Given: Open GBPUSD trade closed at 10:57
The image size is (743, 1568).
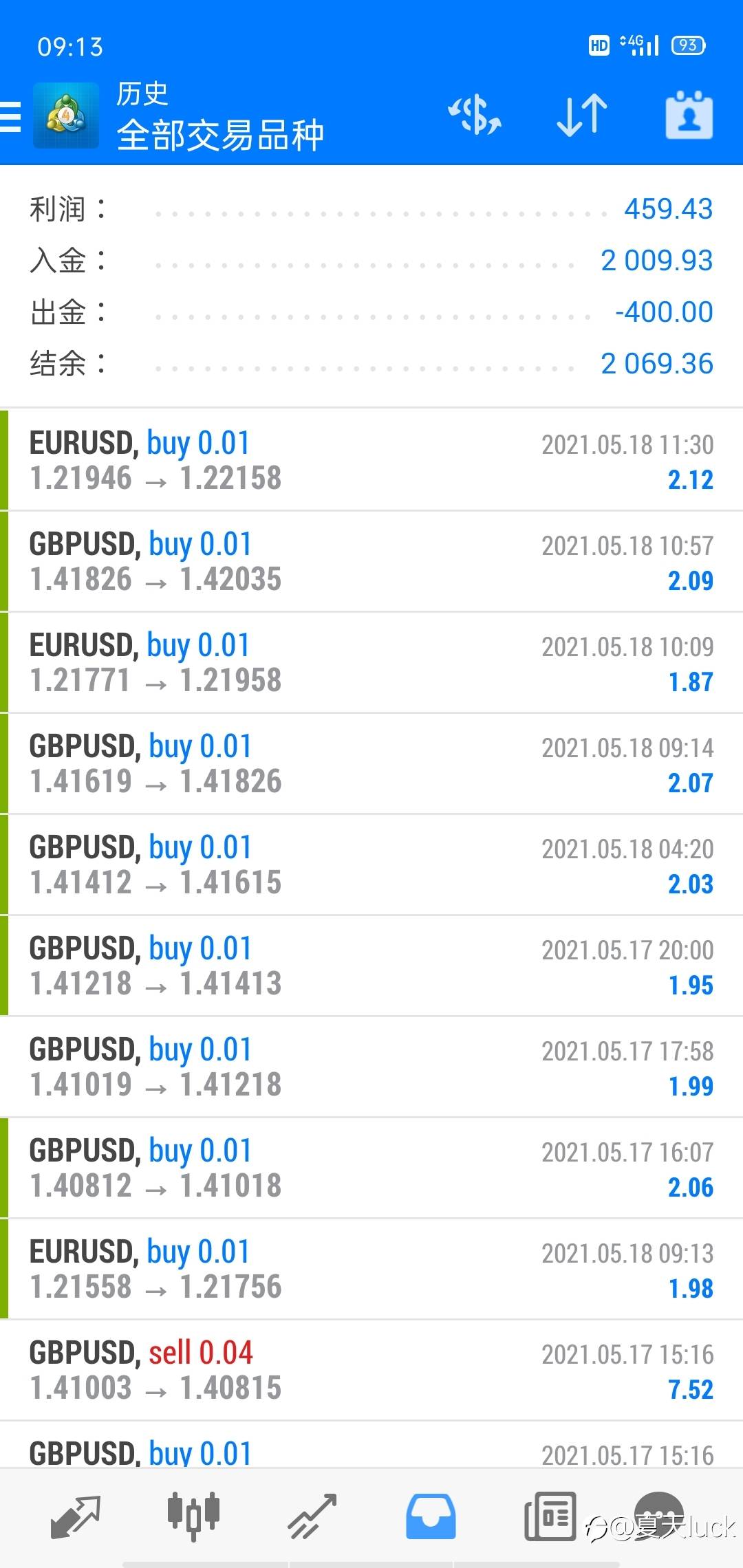Looking at the screenshot, I should coord(371,561).
